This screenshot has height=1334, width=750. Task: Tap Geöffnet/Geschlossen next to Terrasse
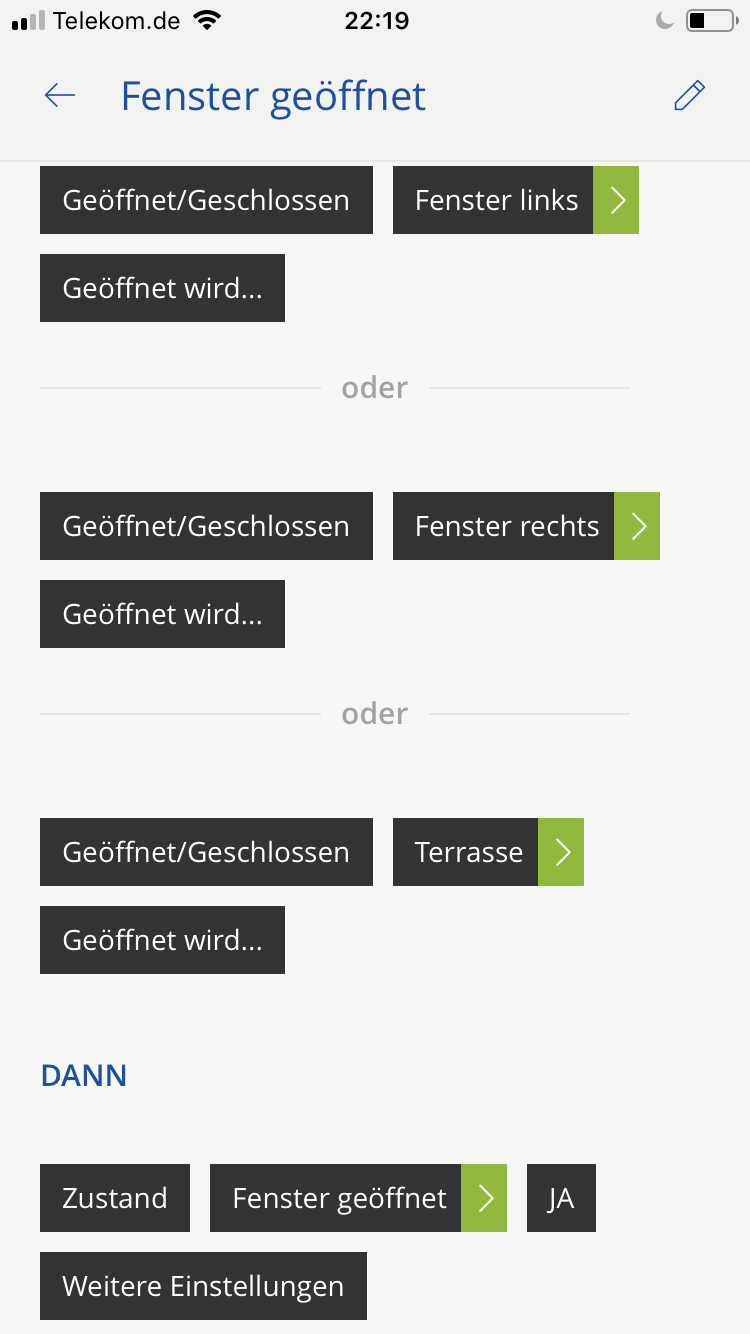coord(206,852)
